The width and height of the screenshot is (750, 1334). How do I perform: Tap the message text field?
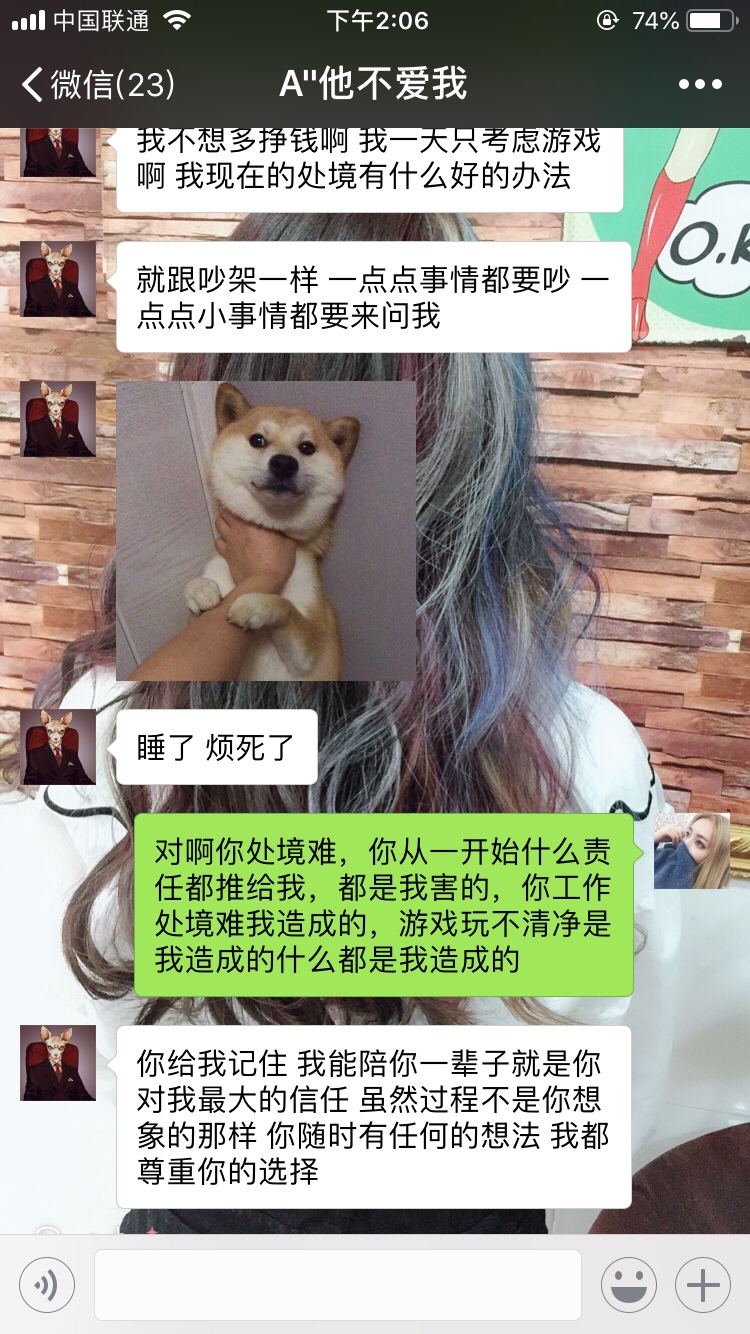point(337,1284)
